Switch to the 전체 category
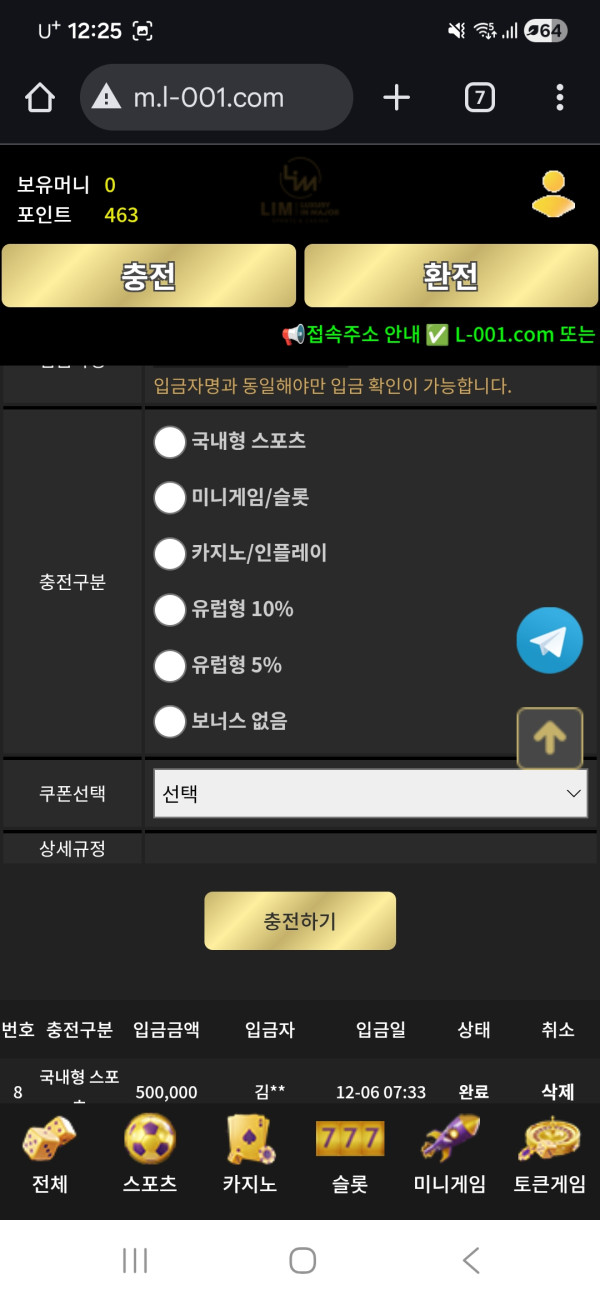Screen dimensions: 600x1300 (50, 1155)
